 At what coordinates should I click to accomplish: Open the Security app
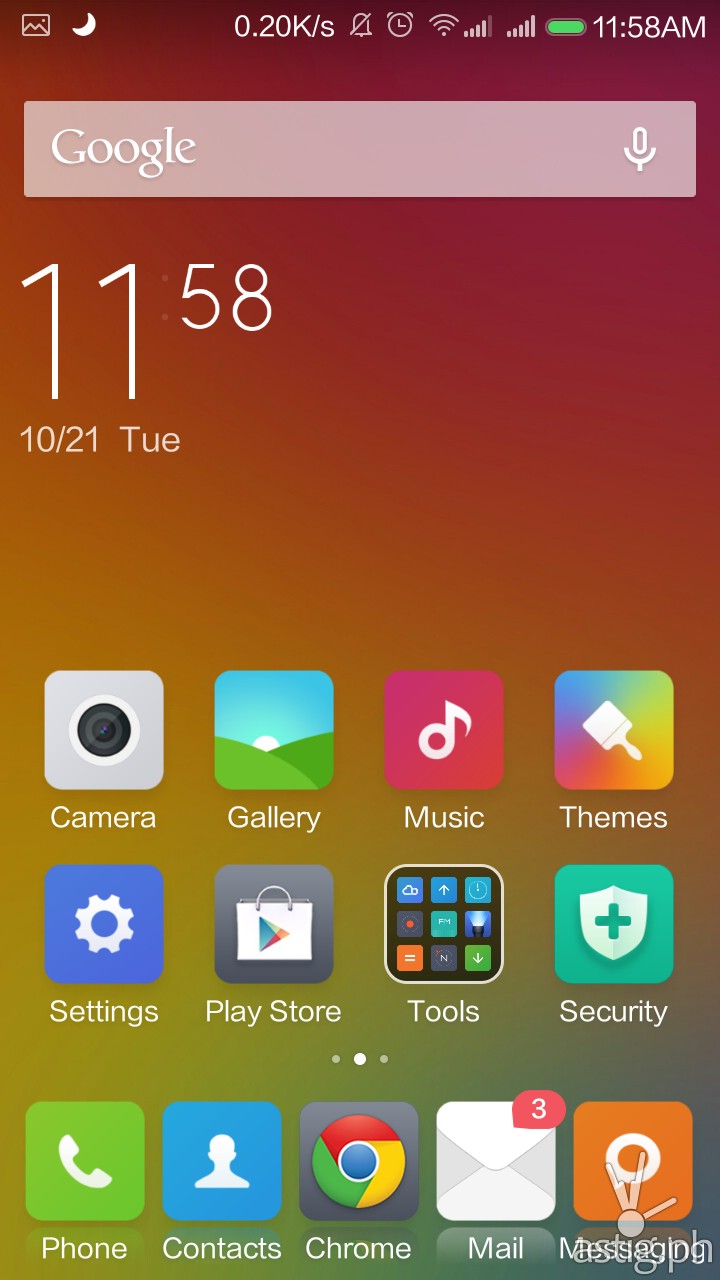614,924
